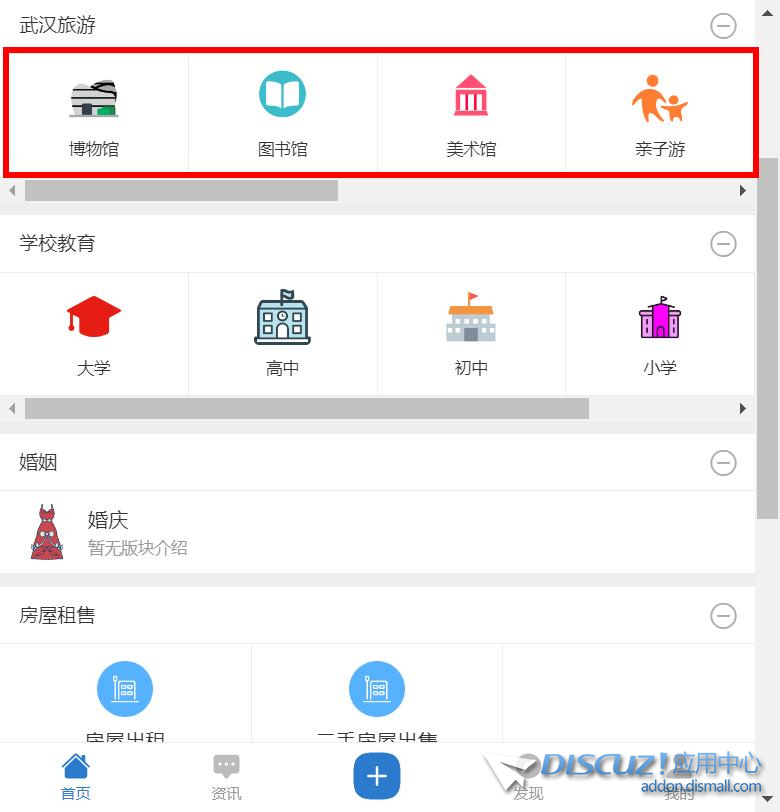This screenshot has height=812, width=780.
Task: Switch to the 资讯 tab
Action: [227, 777]
